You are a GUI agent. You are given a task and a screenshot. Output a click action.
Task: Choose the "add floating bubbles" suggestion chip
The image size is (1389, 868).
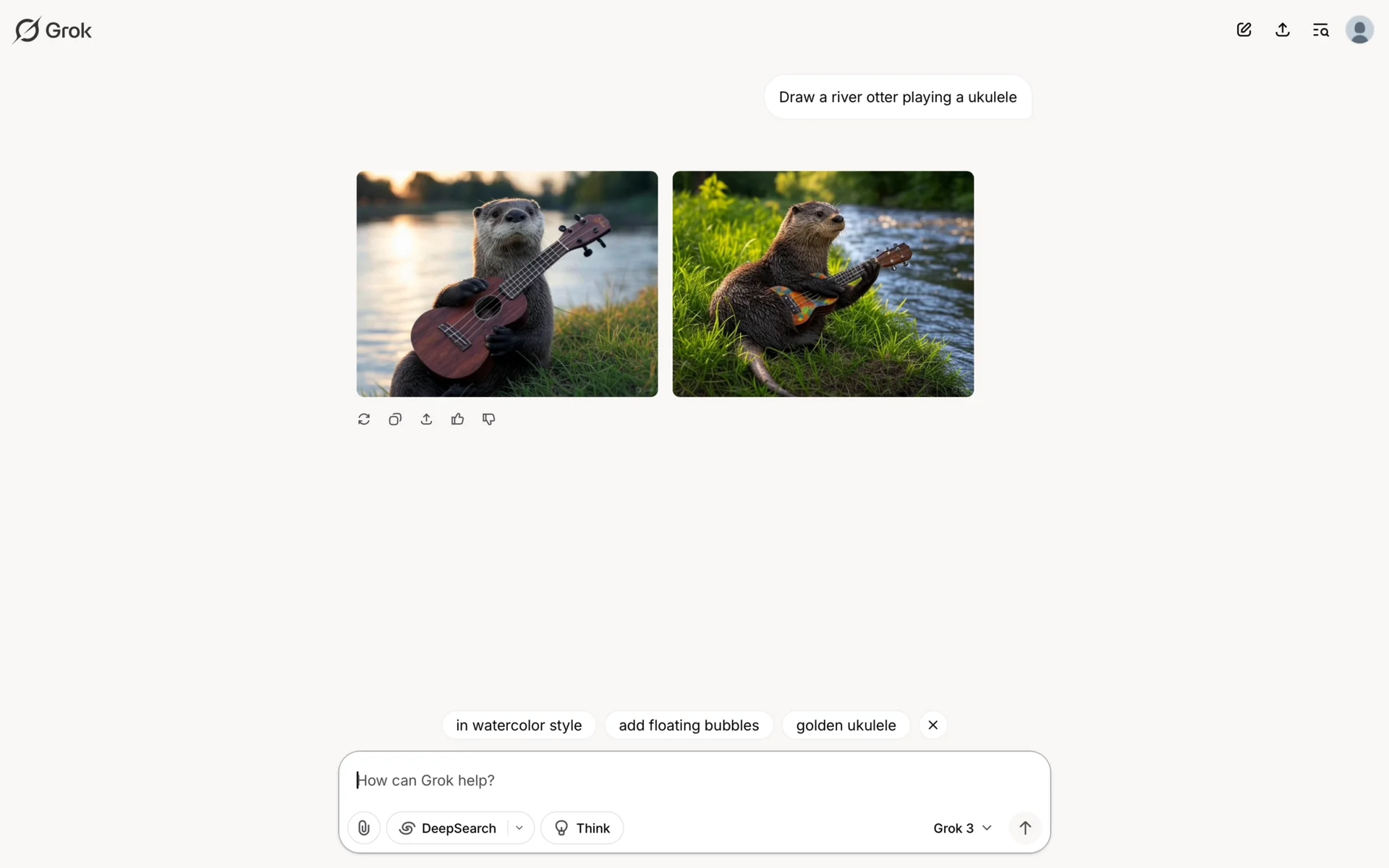(689, 725)
